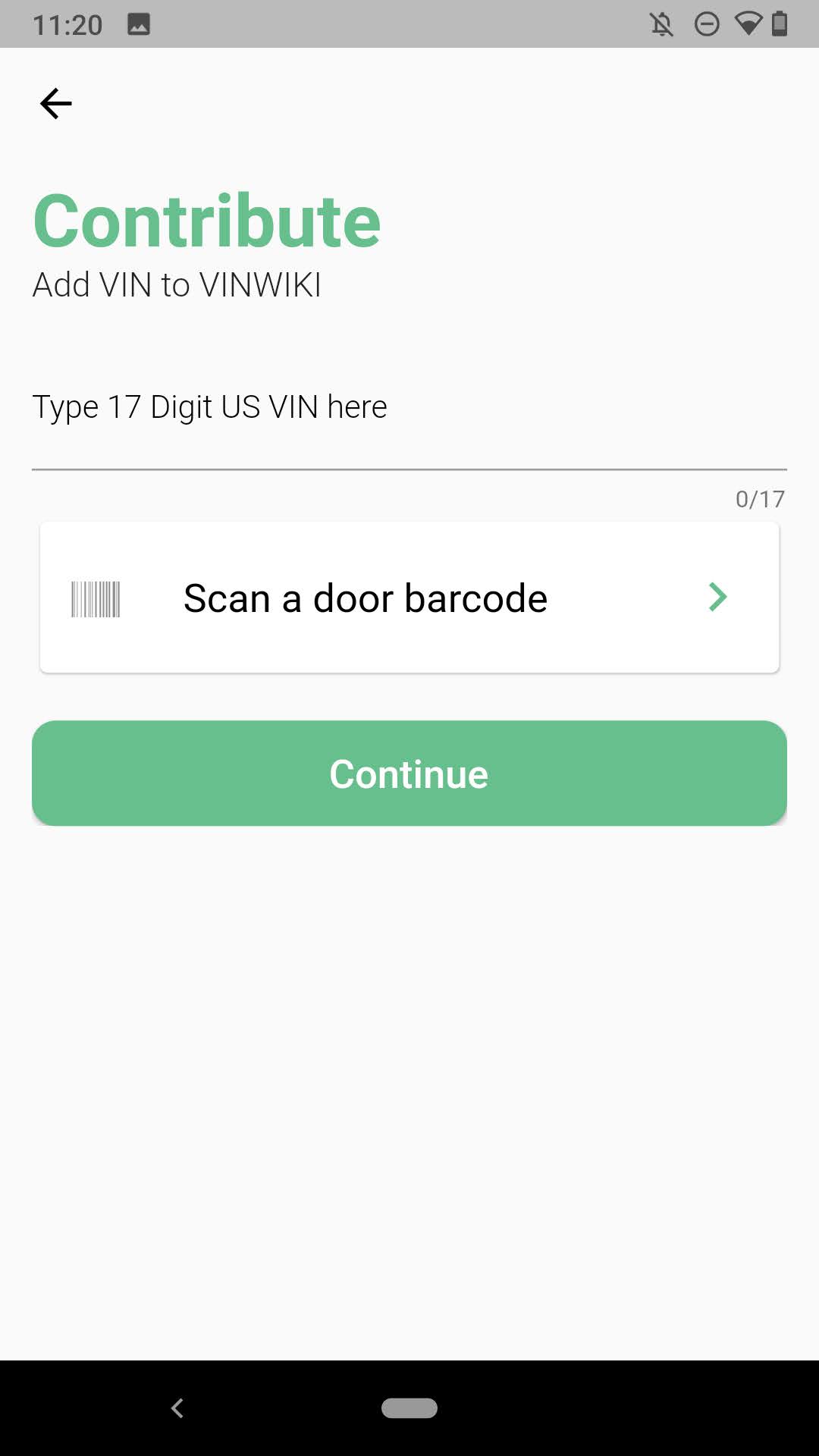This screenshot has width=819, height=1456.
Task: Tap the system back button
Action: click(x=177, y=1408)
